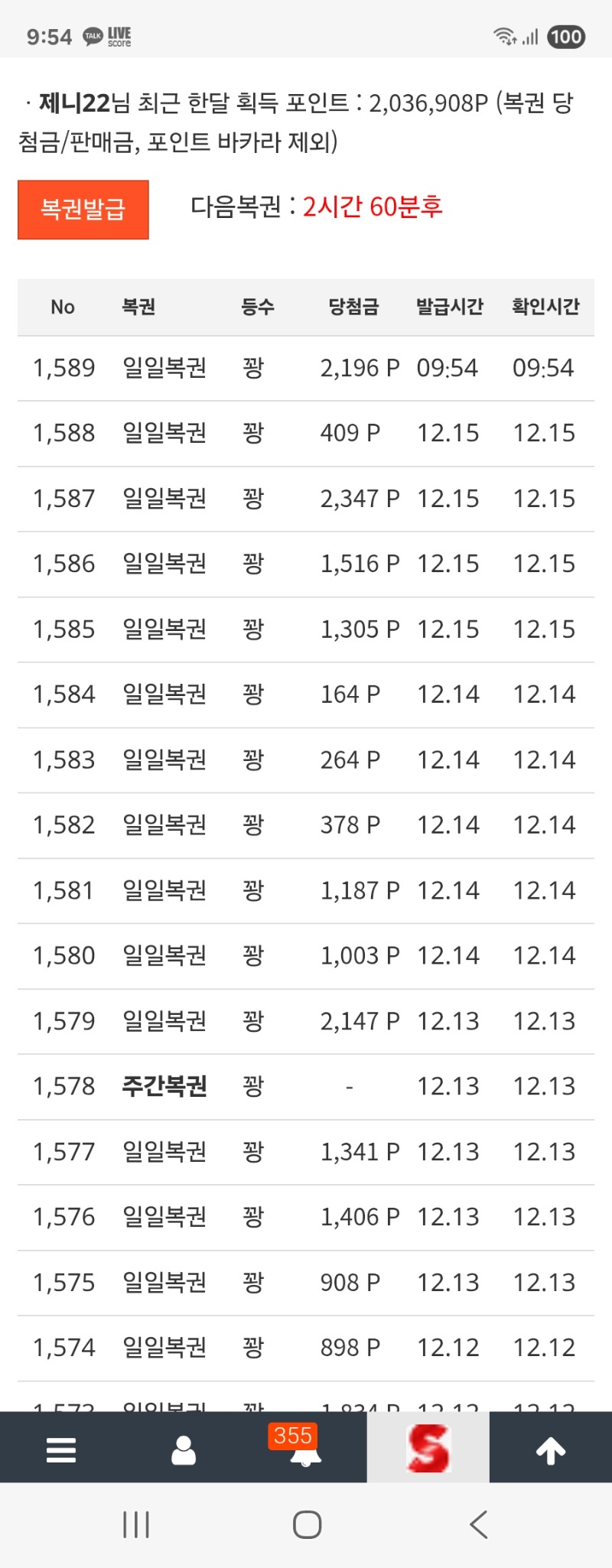Jump to top with the up arrow
Screen dimensions: 612x1568
tap(550, 1449)
